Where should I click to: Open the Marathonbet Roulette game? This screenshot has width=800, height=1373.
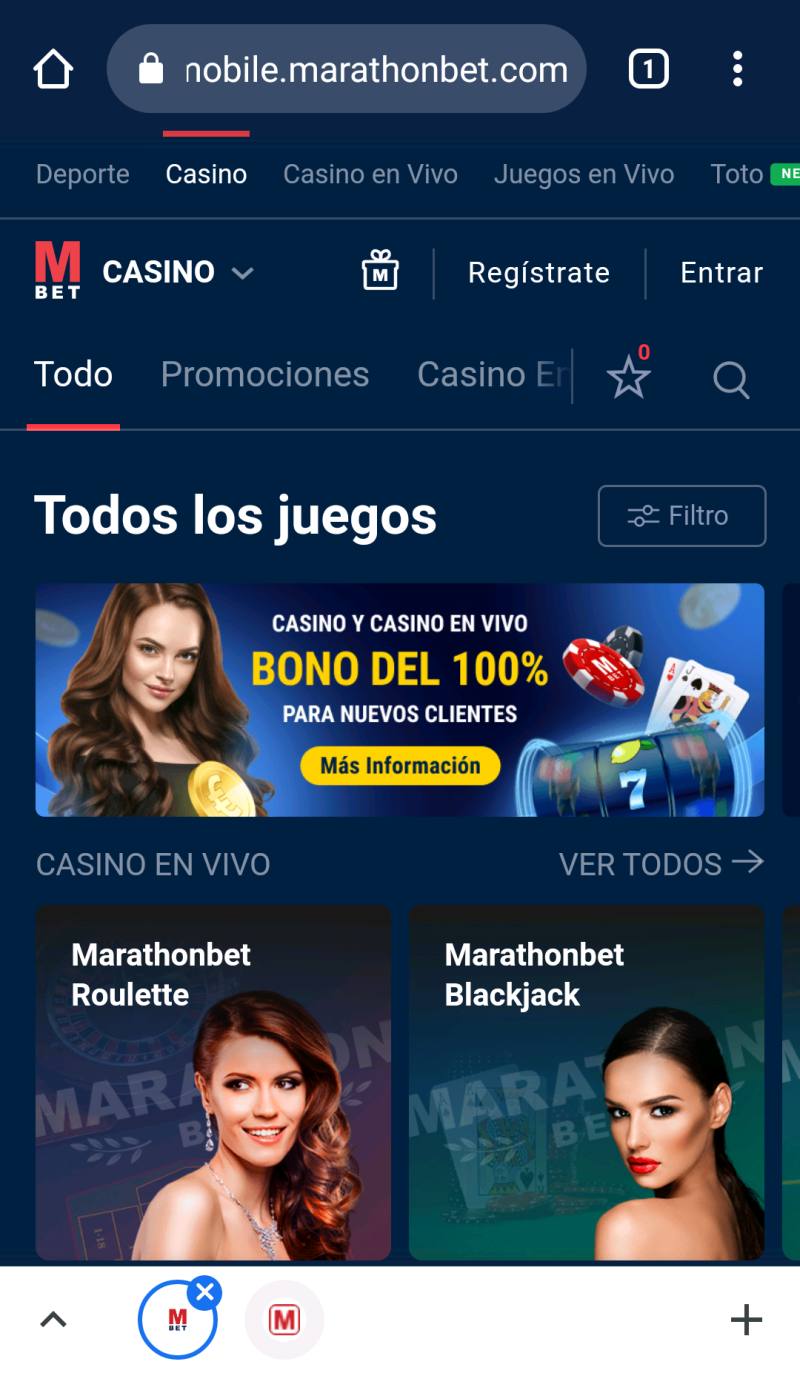[213, 1082]
